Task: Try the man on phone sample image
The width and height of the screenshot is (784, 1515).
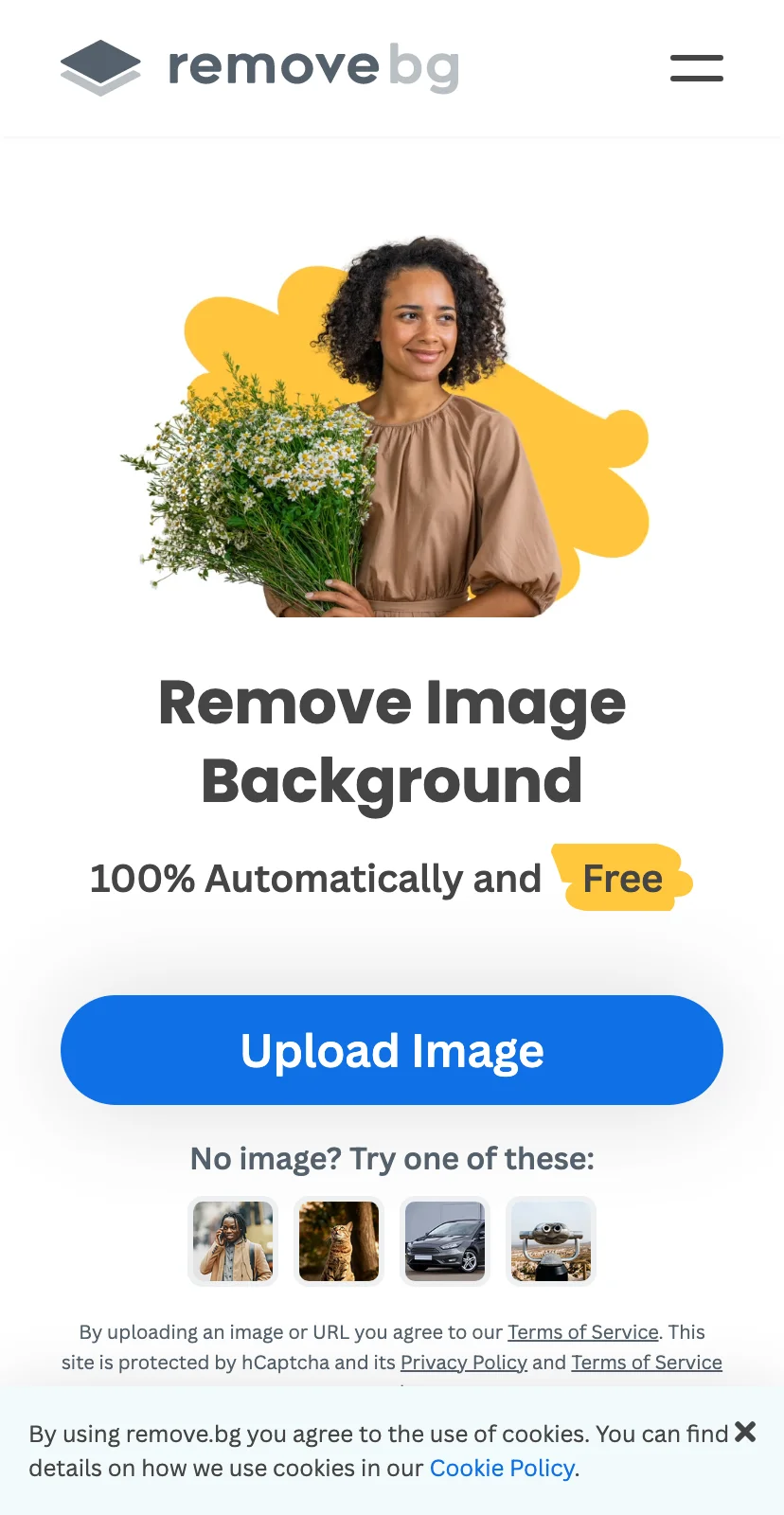Action: coord(233,1241)
